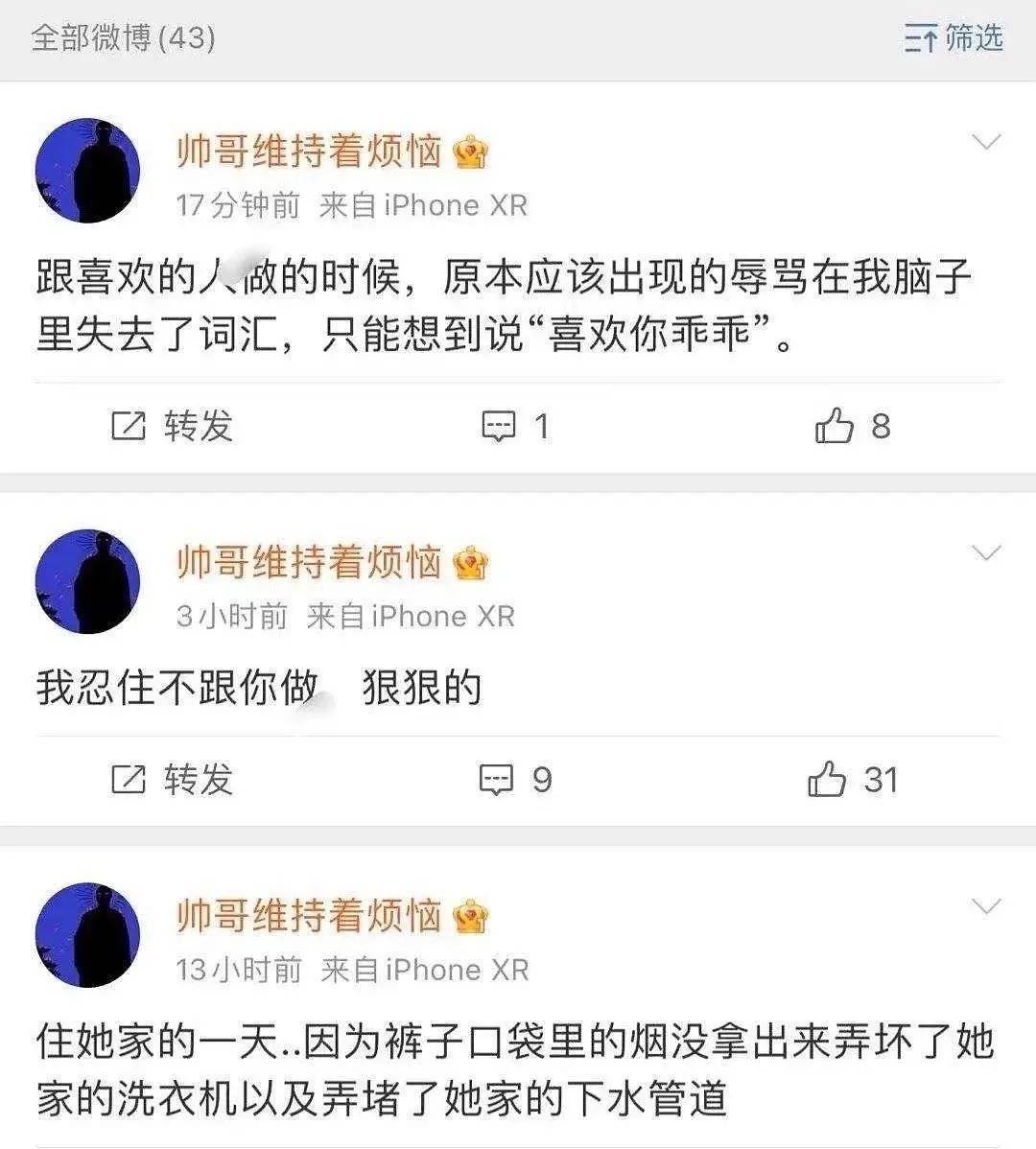Open avatar on the 17分钟前 post
Image resolution: width=1036 pixels, height=1149 pixels.
(88, 171)
